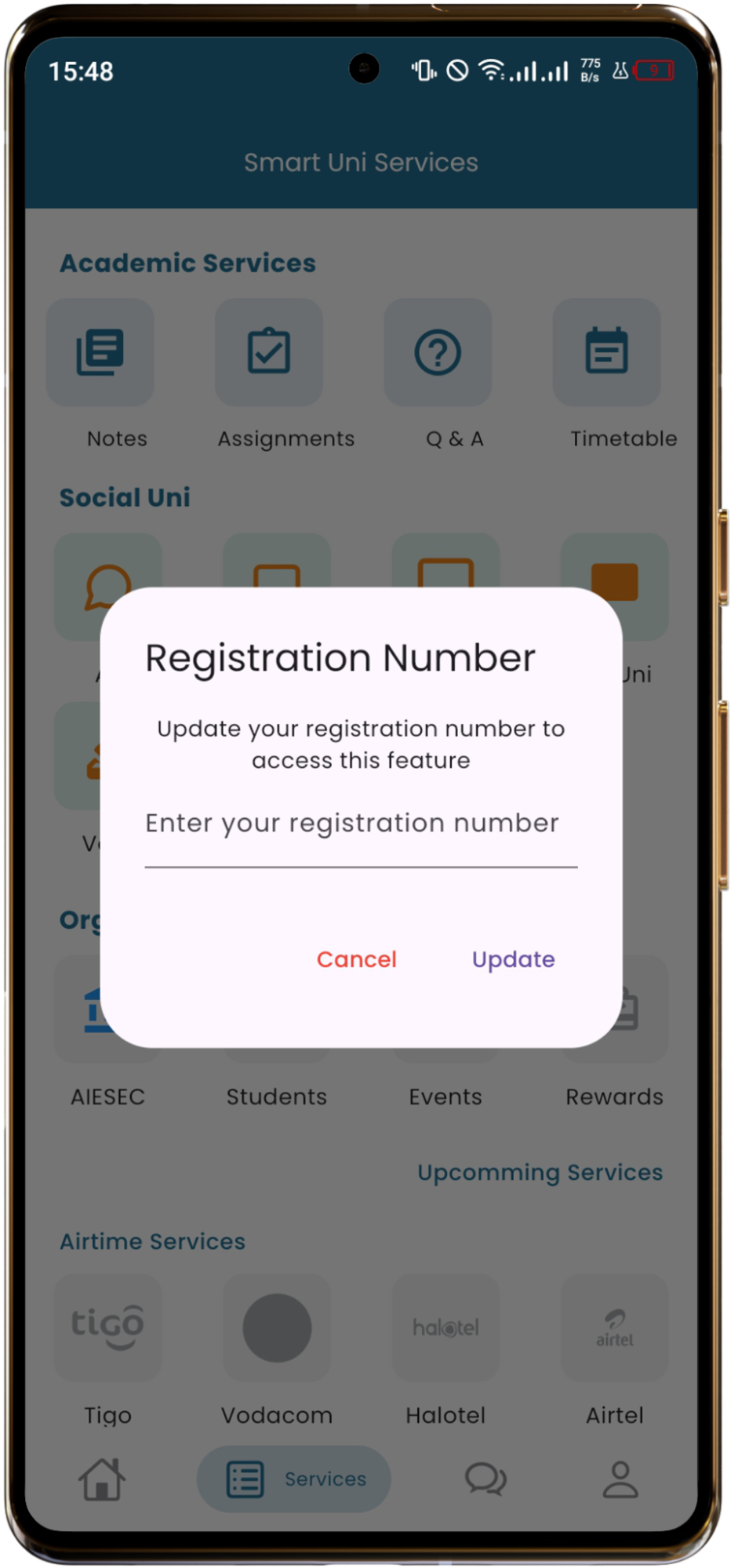Screen dimensions: 731x1568
Task: Cancel the registration number dialog
Action: (356, 959)
